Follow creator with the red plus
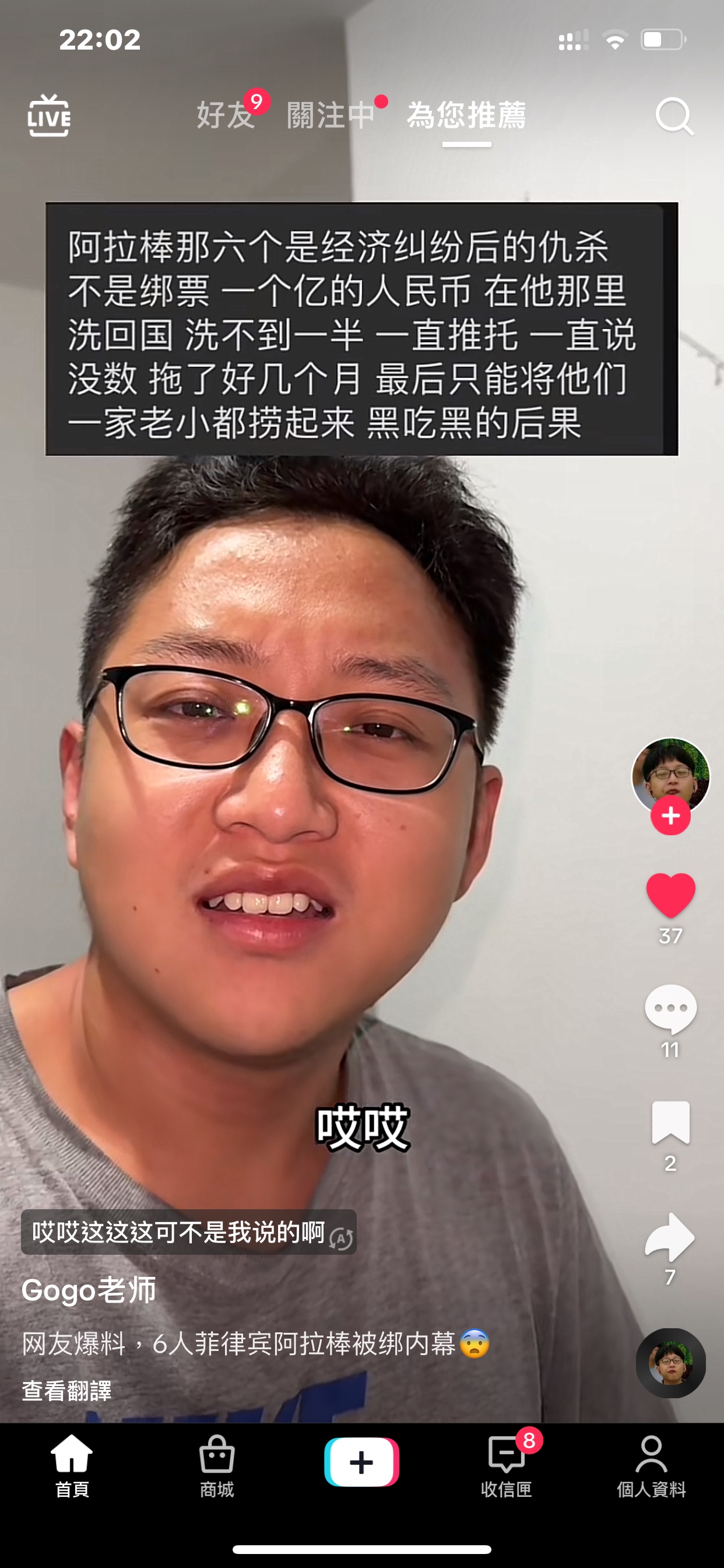This screenshot has height=1568, width=724. point(670,815)
